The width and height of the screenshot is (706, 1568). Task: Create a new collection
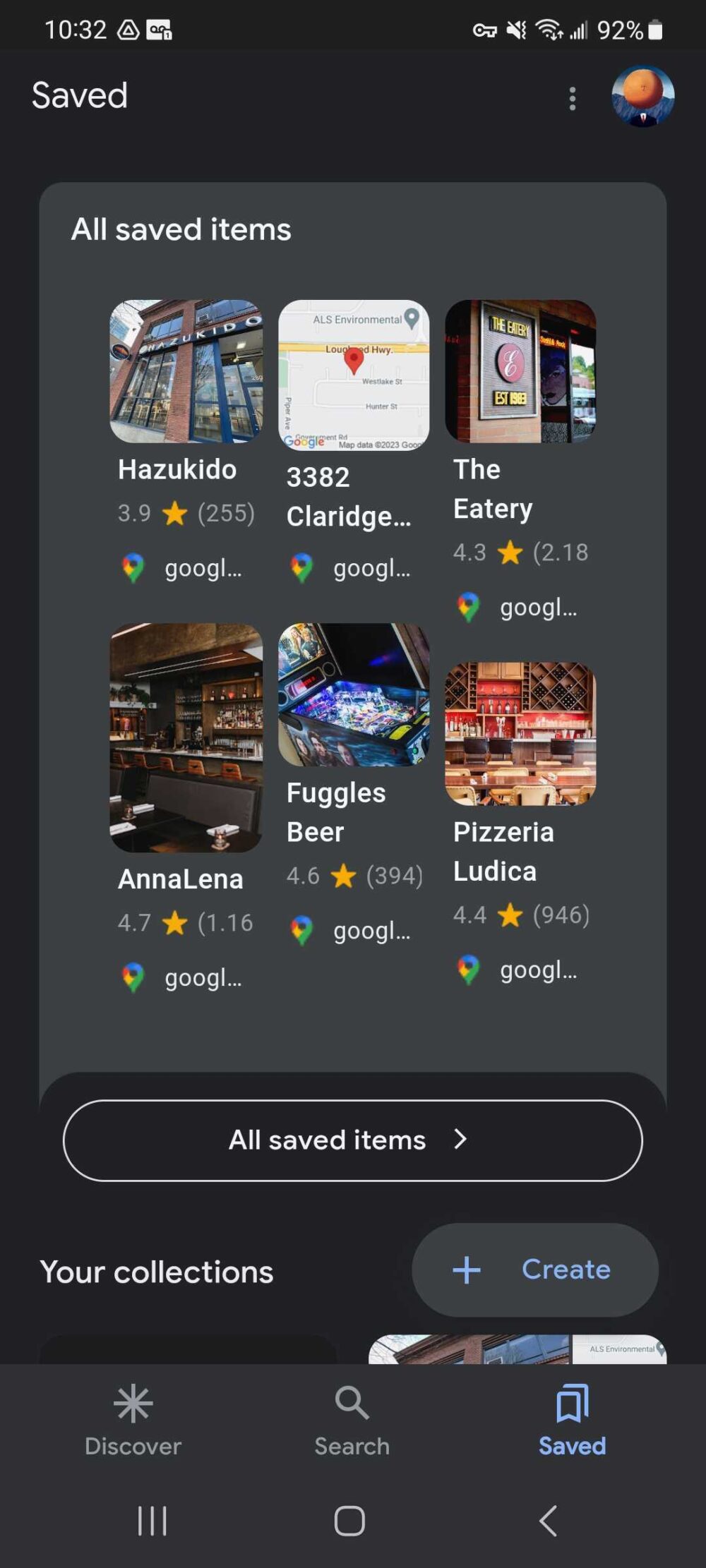tap(534, 1269)
